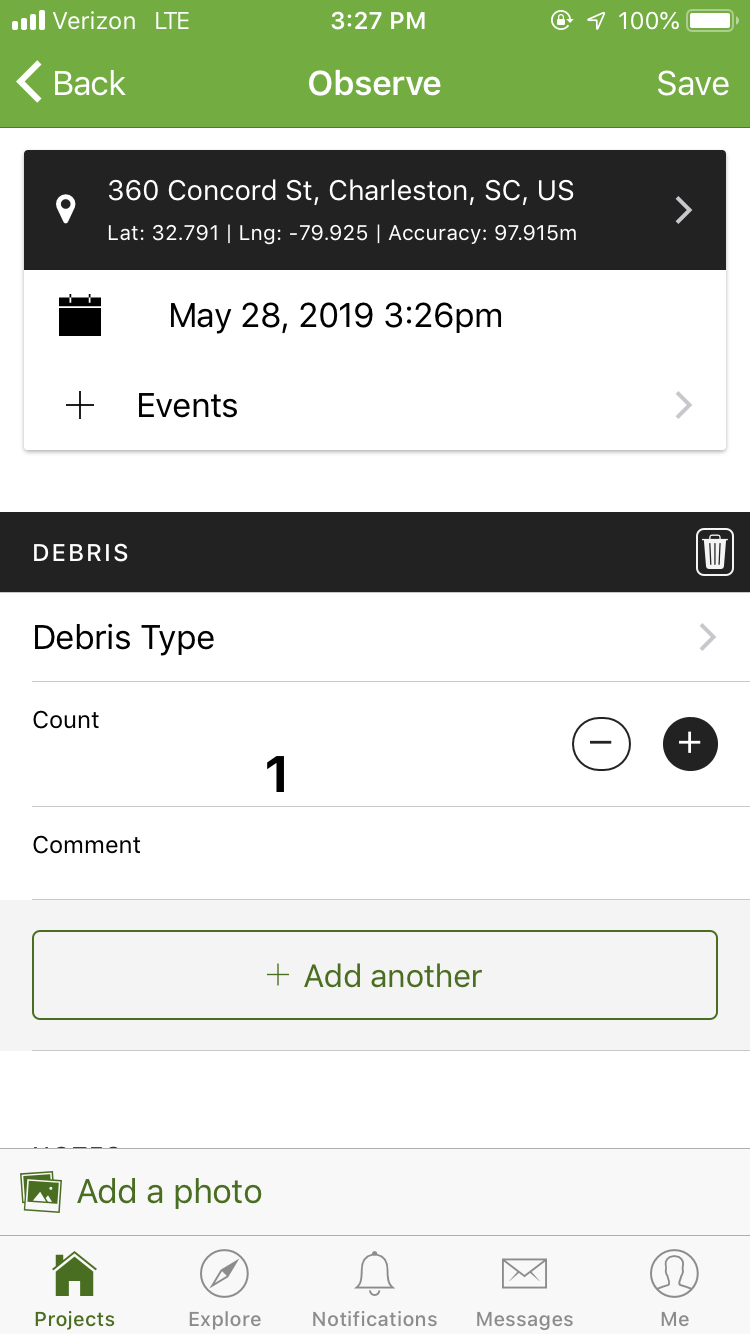This screenshot has width=750, height=1334.
Task: Delete the DEBRIS entry via trash icon
Action: coord(714,551)
